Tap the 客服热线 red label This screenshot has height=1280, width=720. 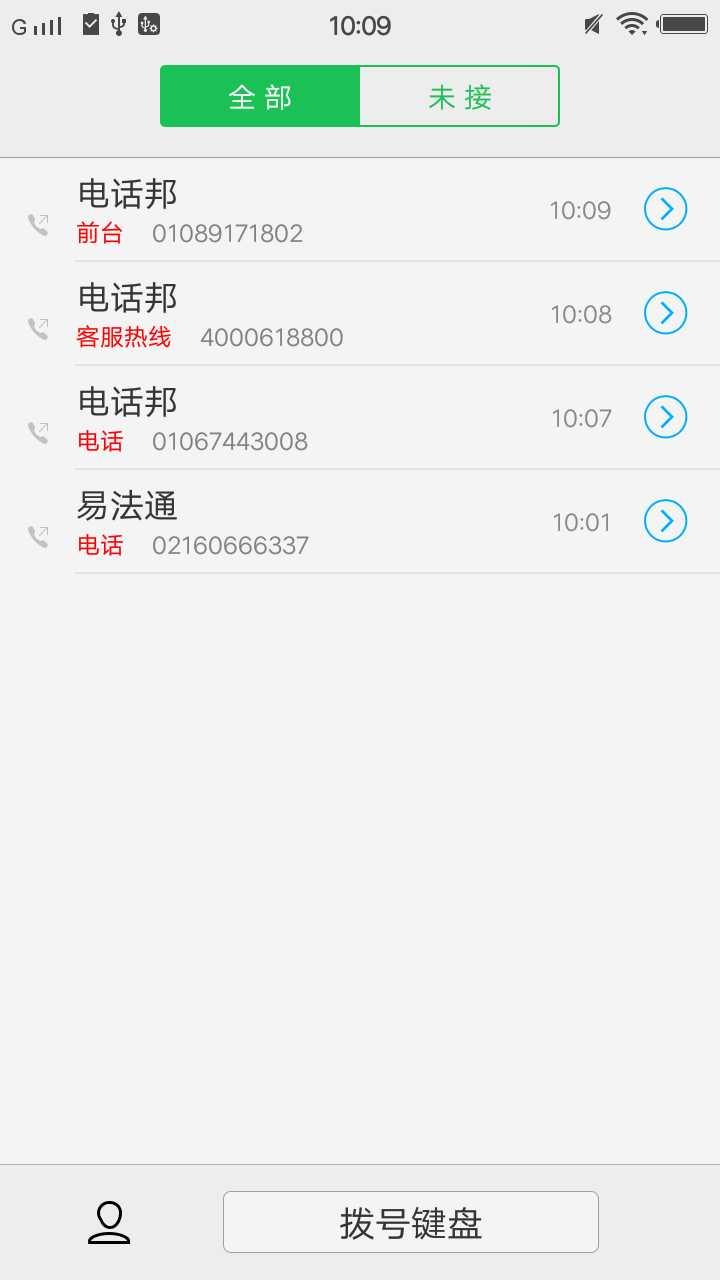point(125,337)
